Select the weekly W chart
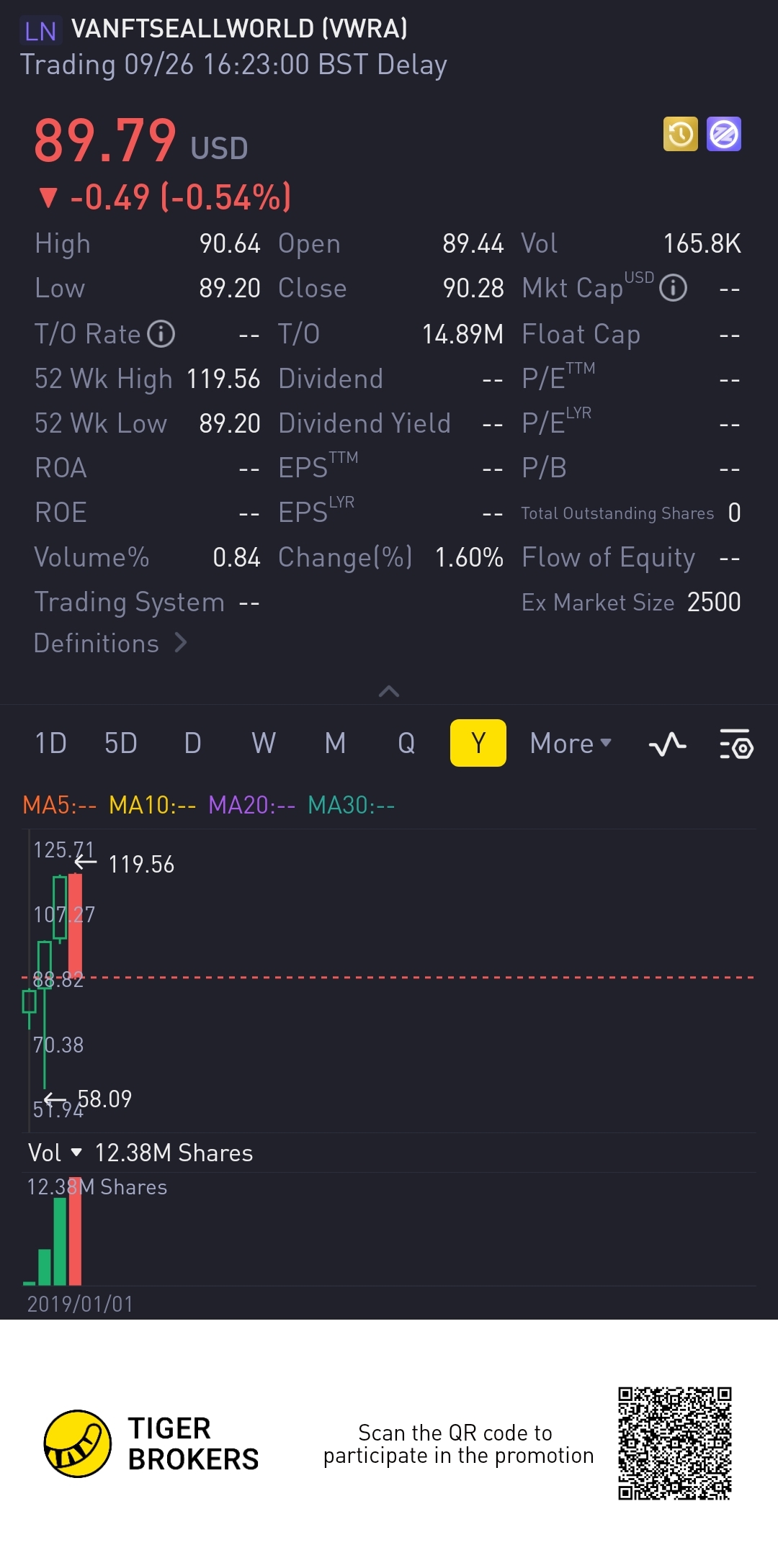 (x=264, y=743)
